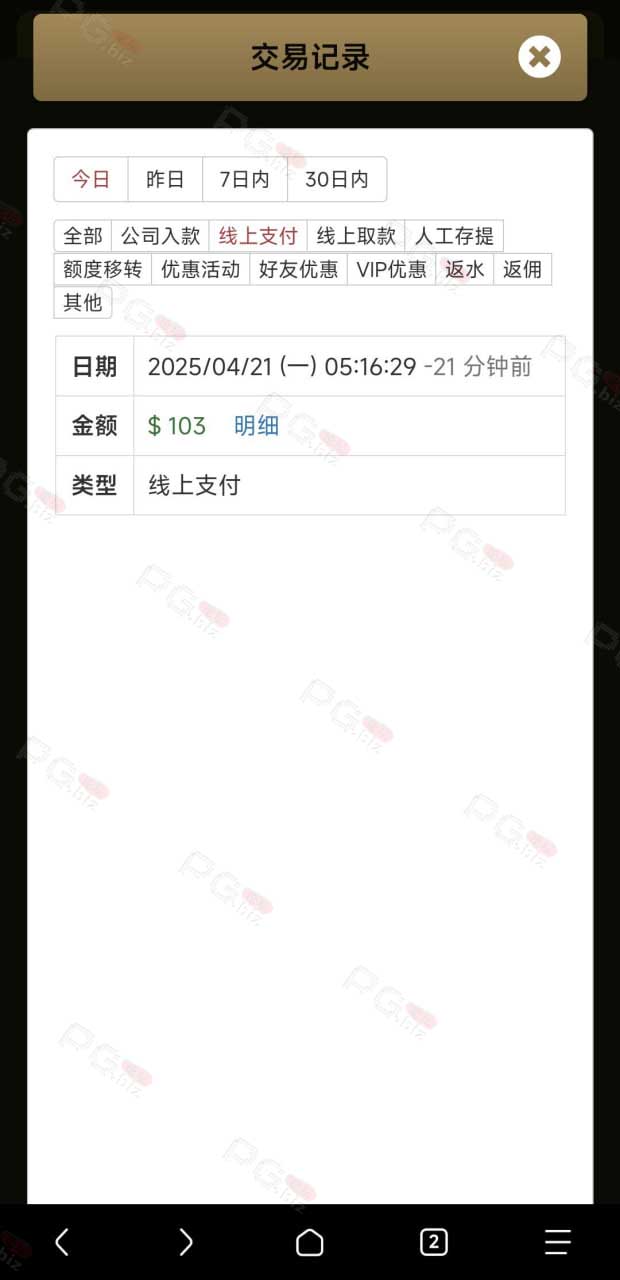Filter by 人工存提

click(455, 236)
